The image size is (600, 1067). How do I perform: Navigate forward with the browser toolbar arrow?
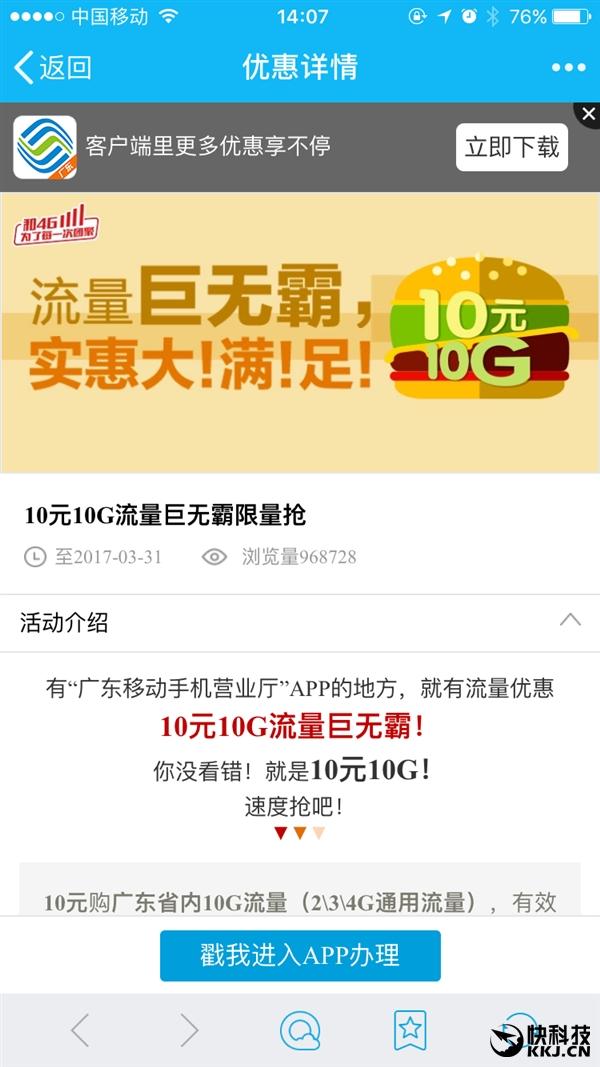pos(188,1029)
